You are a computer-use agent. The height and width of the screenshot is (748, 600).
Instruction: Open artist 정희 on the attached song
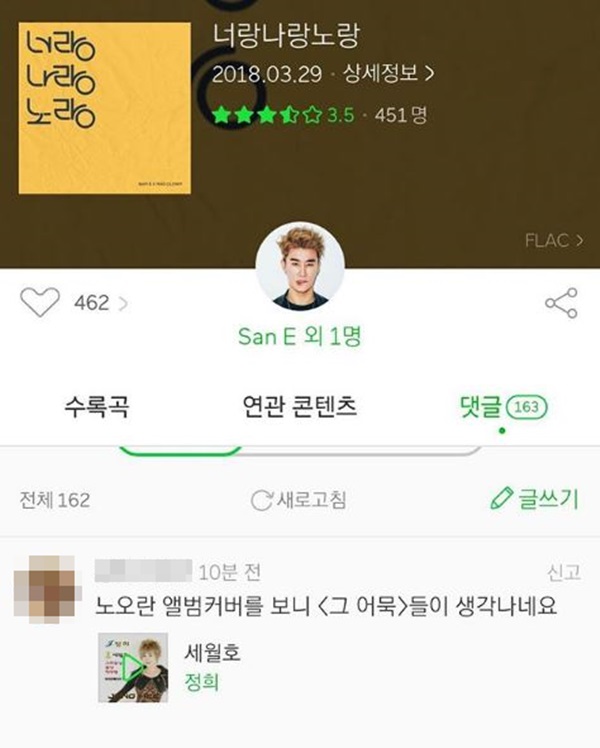click(x=202, y=682)
